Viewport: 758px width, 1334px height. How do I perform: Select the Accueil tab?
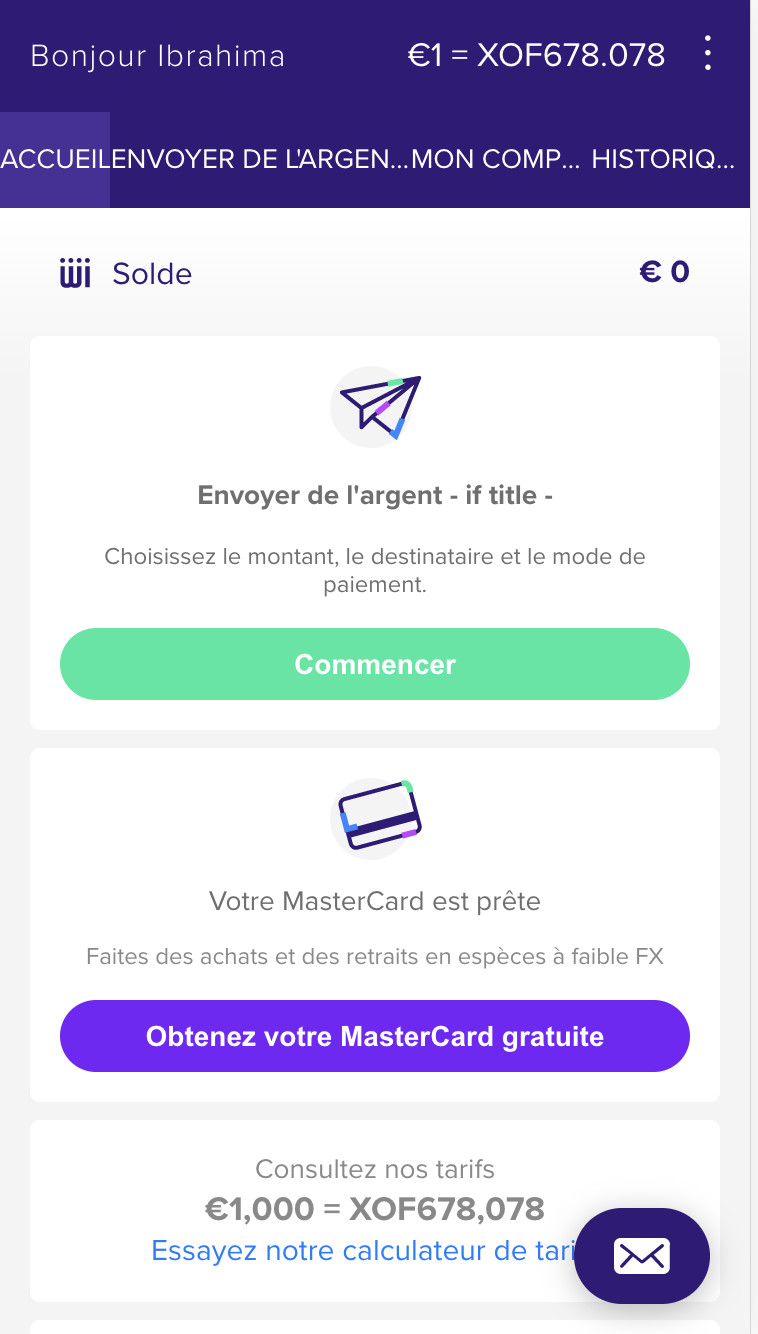pos(55,160)
